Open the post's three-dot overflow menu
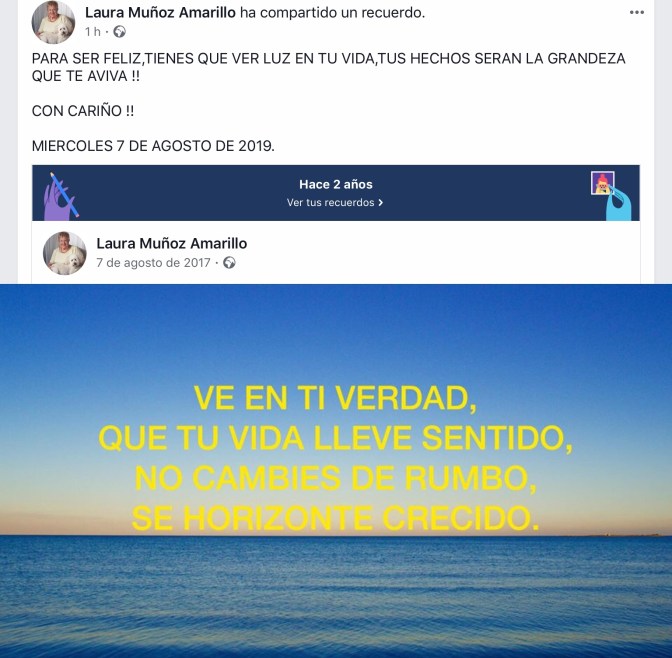Image resolution: width=672 pixels, height=658 pixels. point(637,12)
